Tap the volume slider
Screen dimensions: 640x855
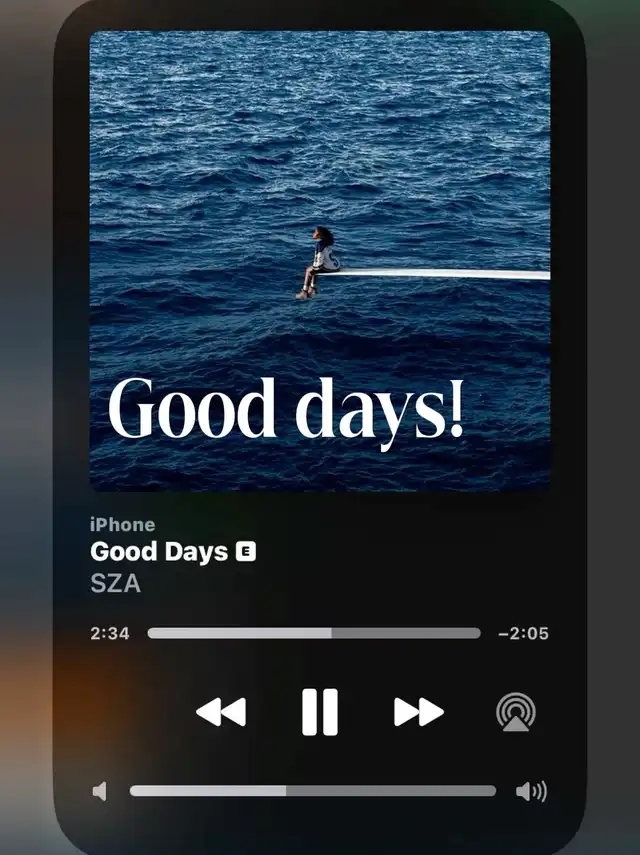[x=312, y=791]
